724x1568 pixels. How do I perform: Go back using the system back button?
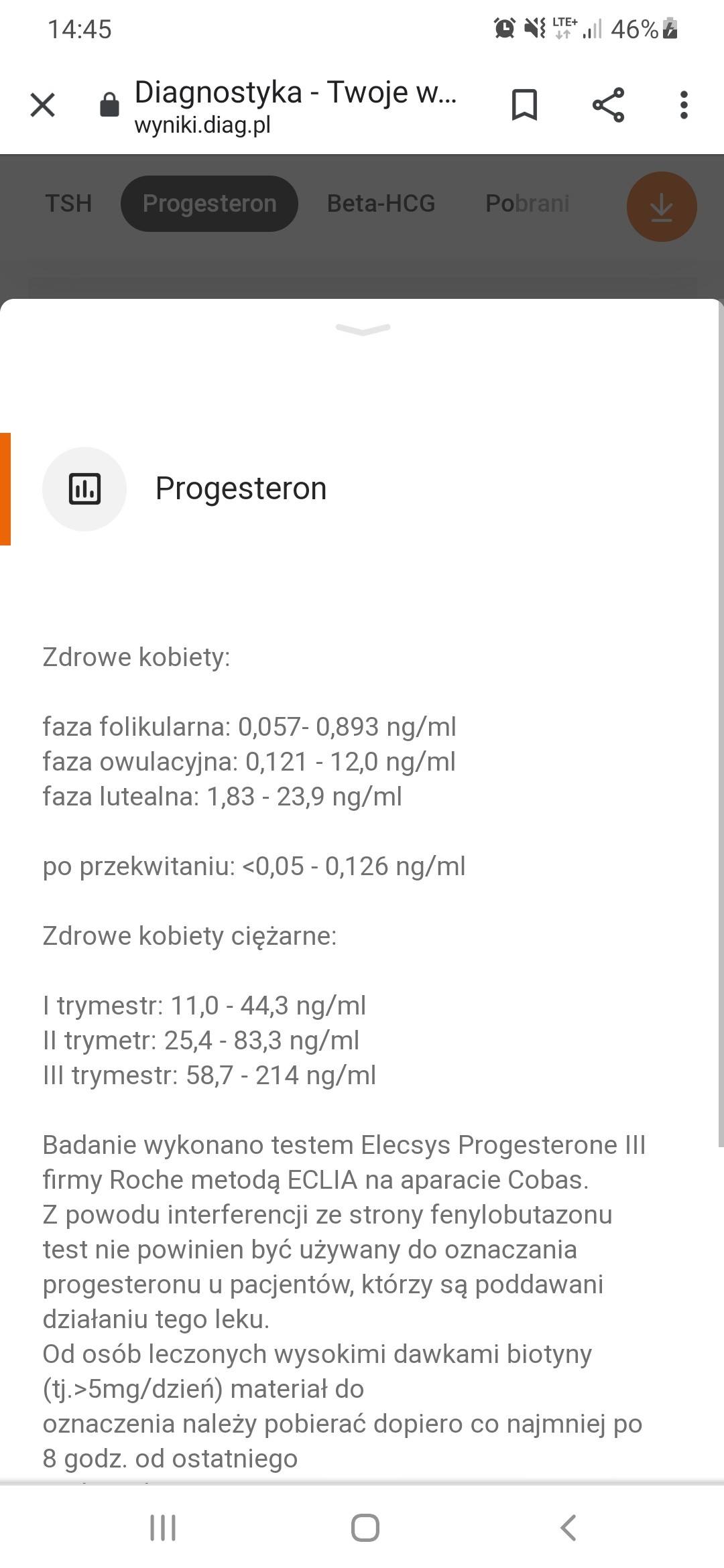pyautogui.click(x=568, y=1528)
